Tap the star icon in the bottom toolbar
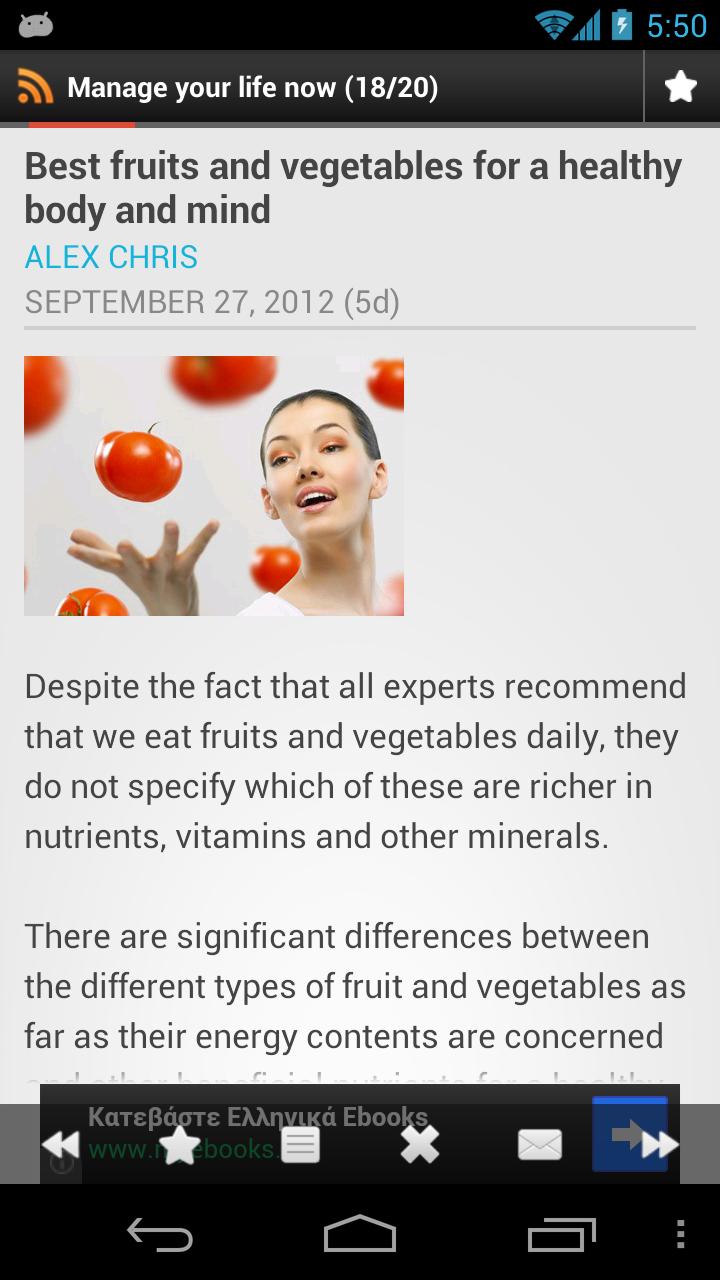Viewport: 720px width, 1280px height. 180,1144
